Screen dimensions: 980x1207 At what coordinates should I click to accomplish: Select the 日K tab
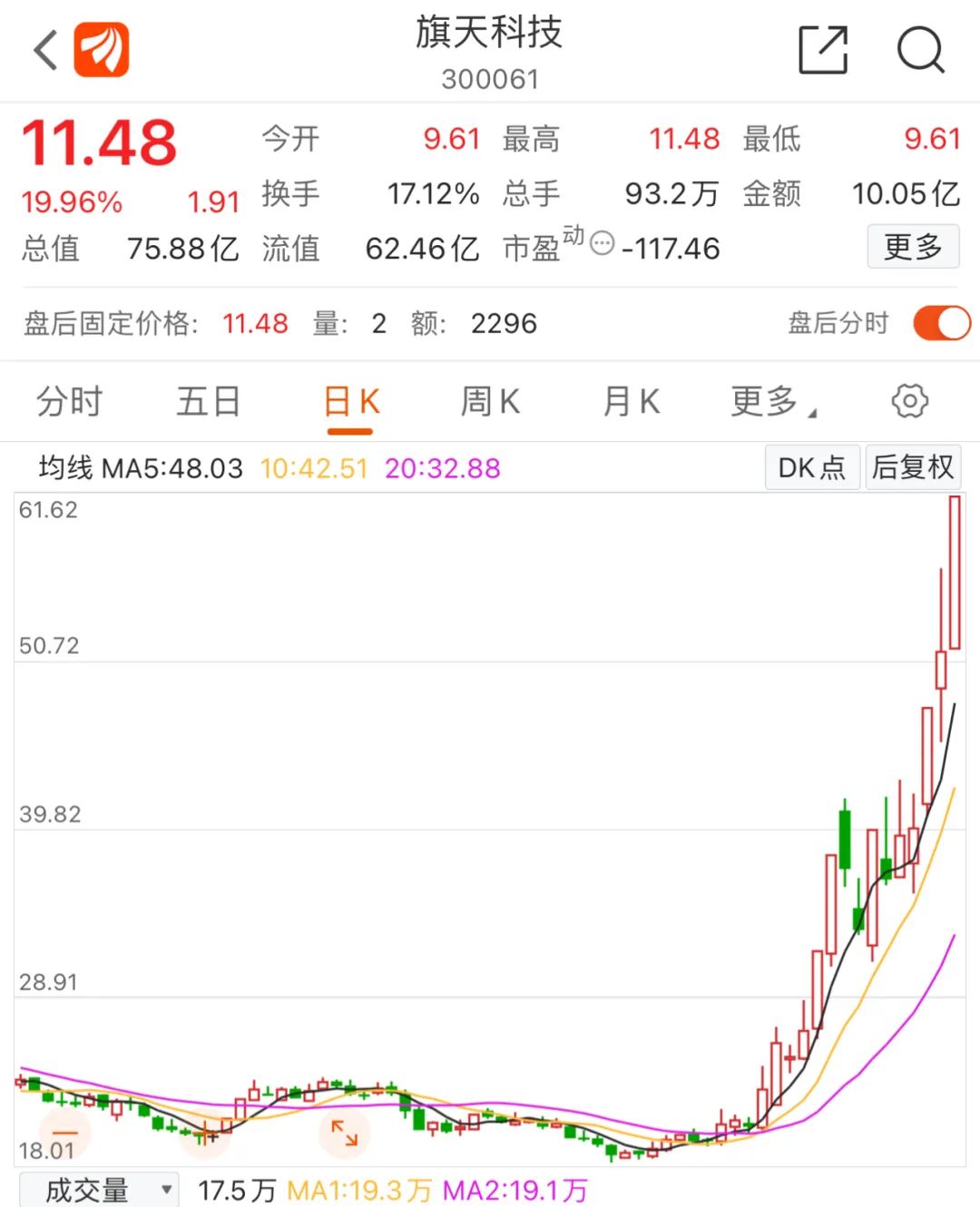click(351, 401)
